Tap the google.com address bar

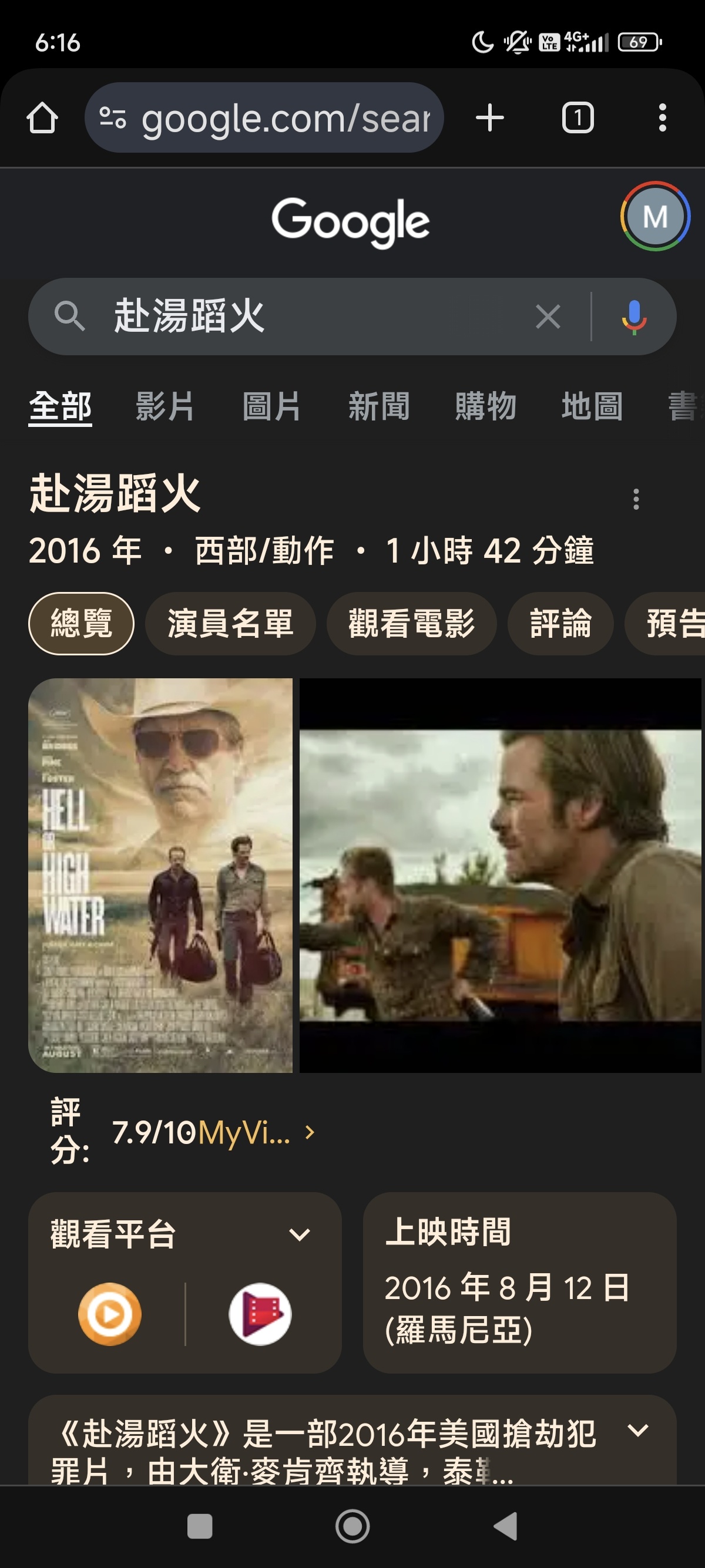(264, 117)
